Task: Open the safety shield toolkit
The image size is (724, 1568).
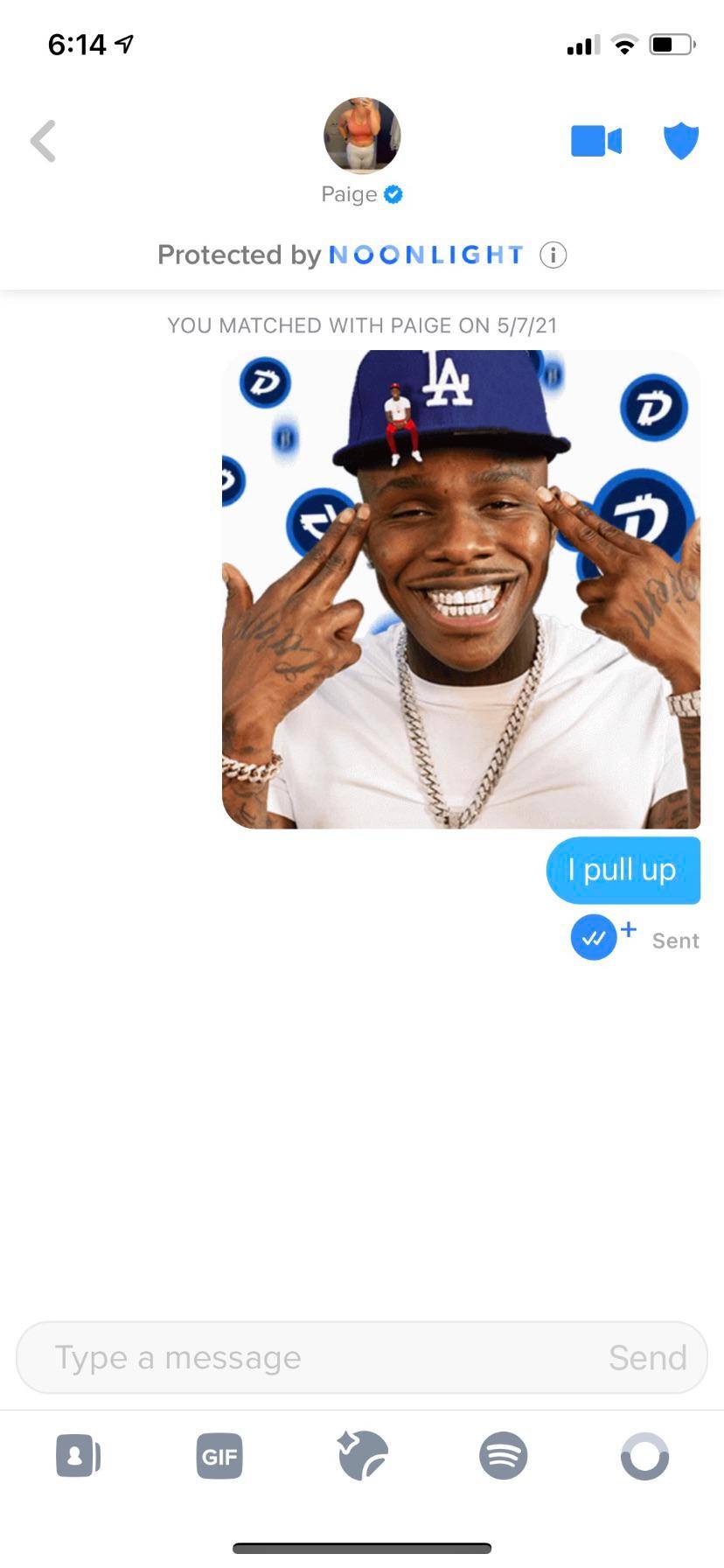Action: 681,141
